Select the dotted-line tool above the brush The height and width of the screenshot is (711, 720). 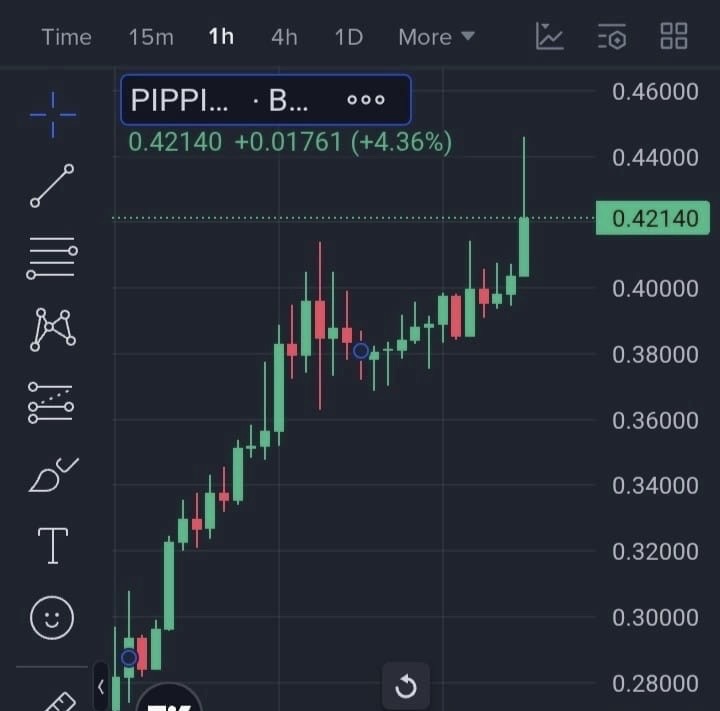click(x=52, y=402)
